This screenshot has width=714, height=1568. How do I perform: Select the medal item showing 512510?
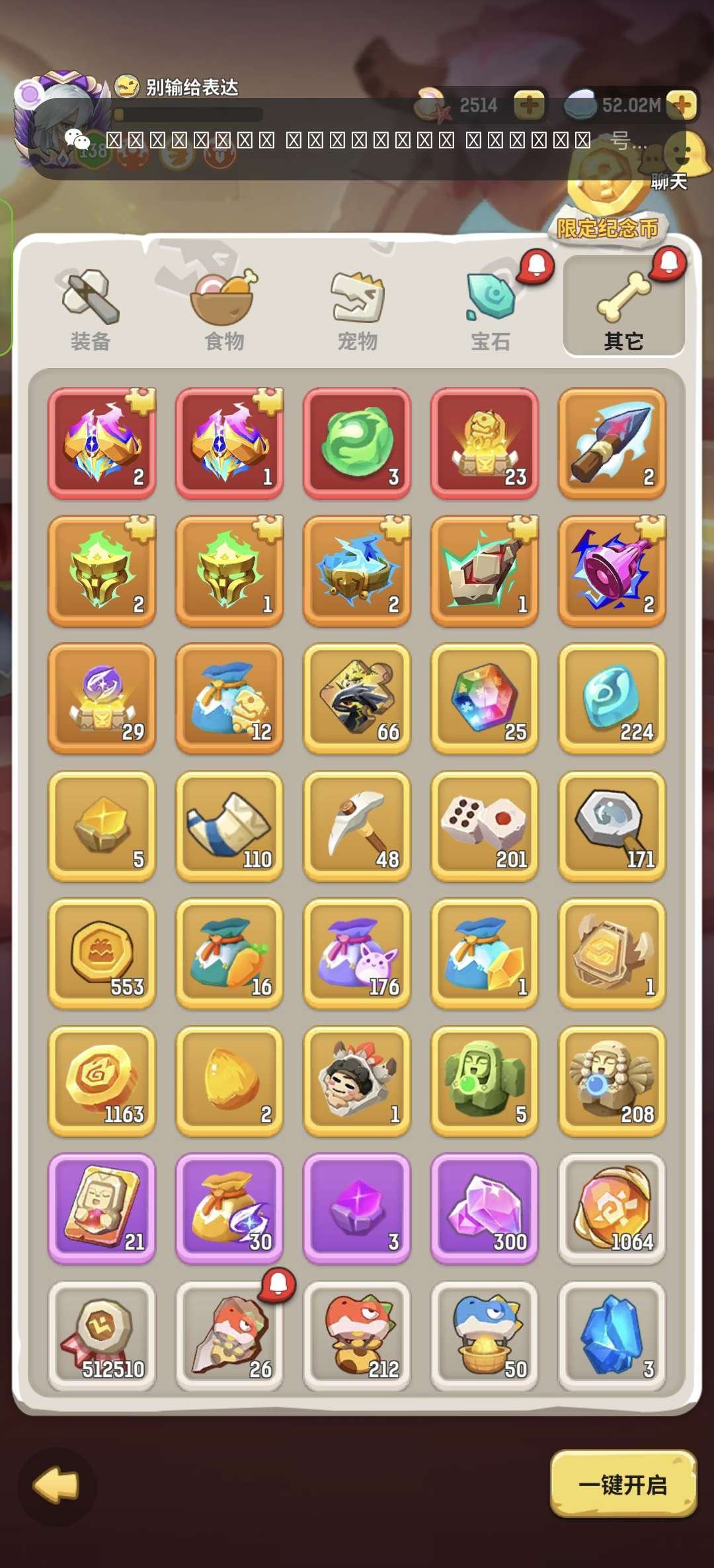(x=102, y=1335)
